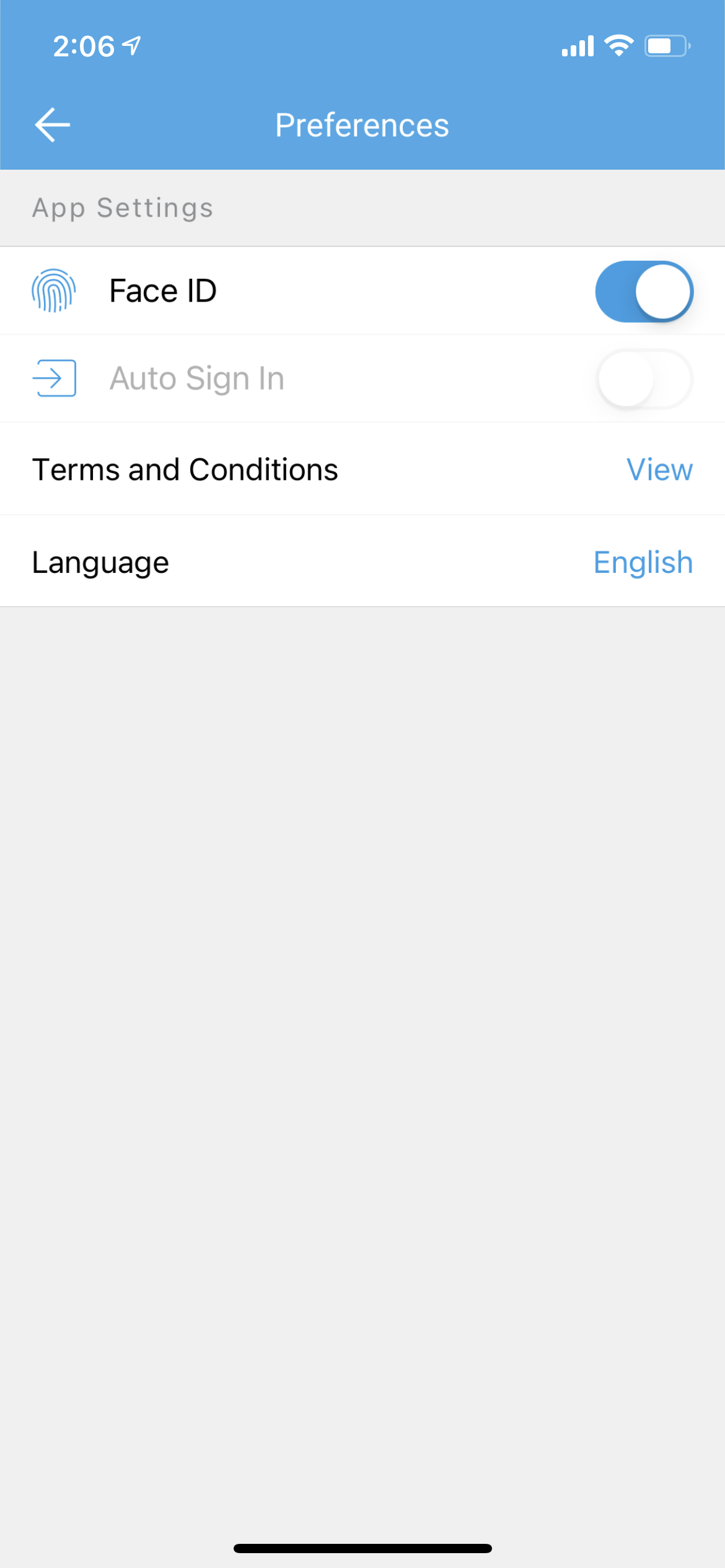Toggle Face ID off then check state
This screenshot has height=1568, width=725.
[x=644, y=290]
